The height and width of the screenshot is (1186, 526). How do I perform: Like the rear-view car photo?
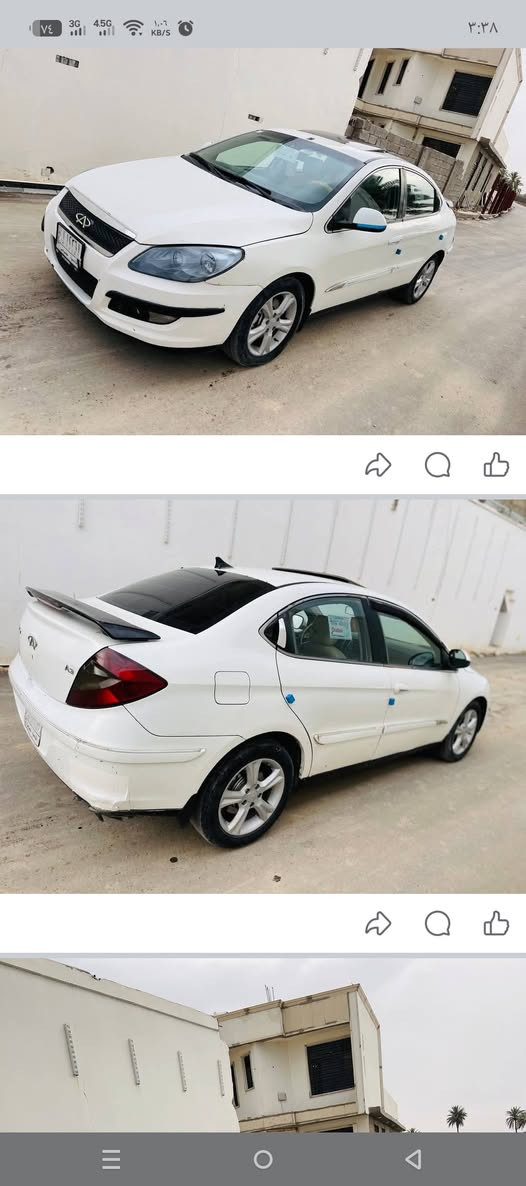pos(496,923)
